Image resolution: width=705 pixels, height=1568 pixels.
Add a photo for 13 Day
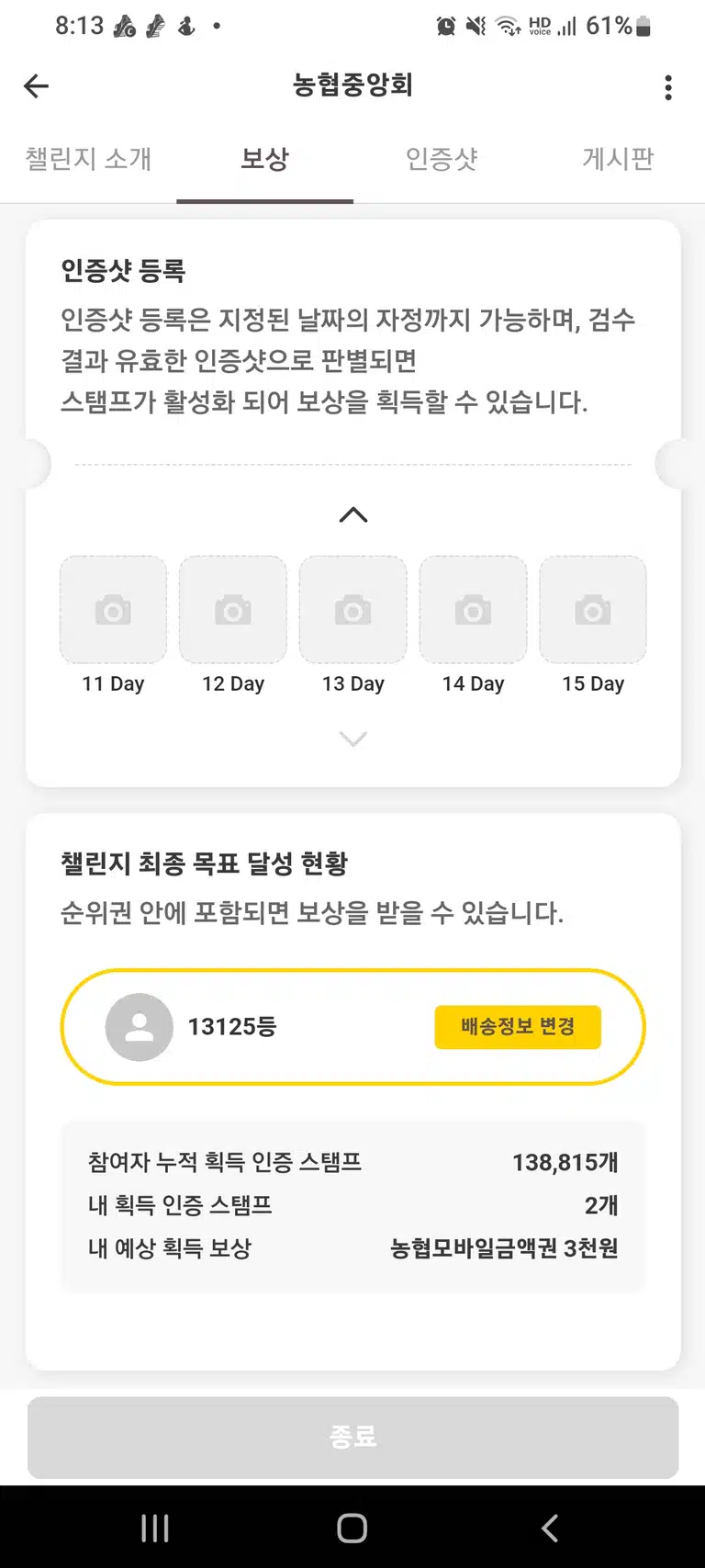click(353, 610)
